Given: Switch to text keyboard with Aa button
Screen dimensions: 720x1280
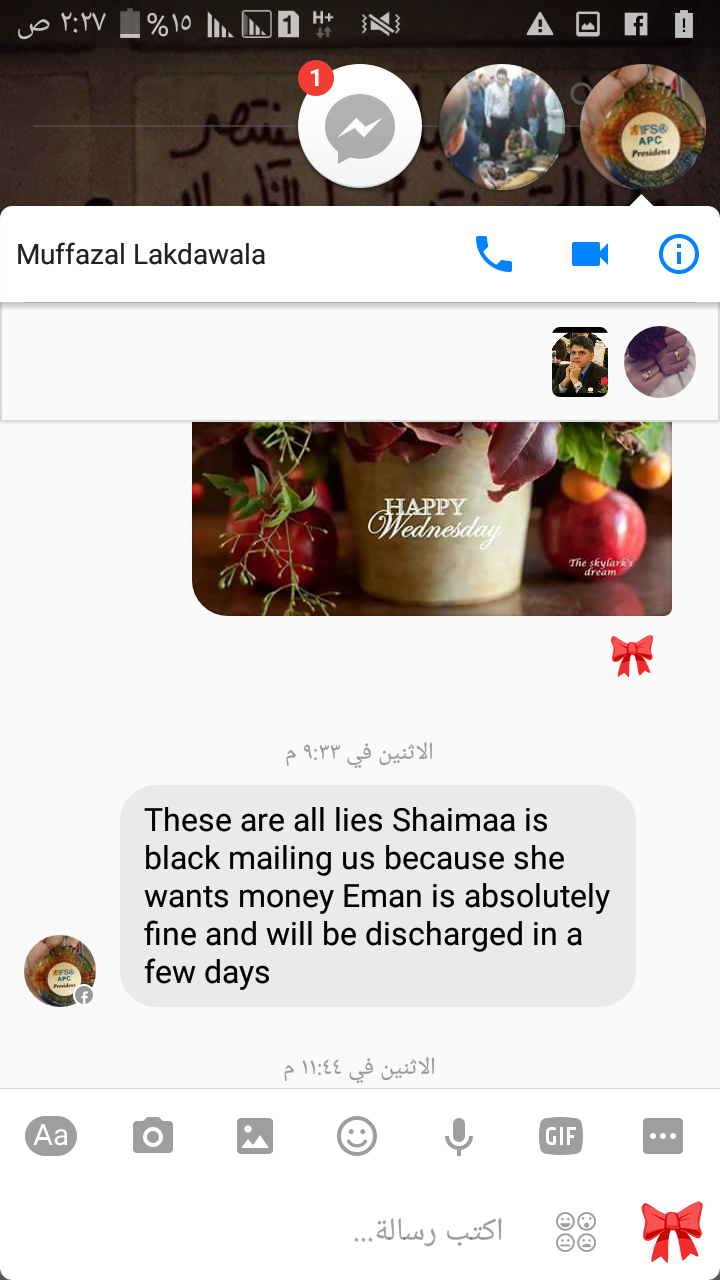Looking at the screenshot, I should coord(51,1136).
